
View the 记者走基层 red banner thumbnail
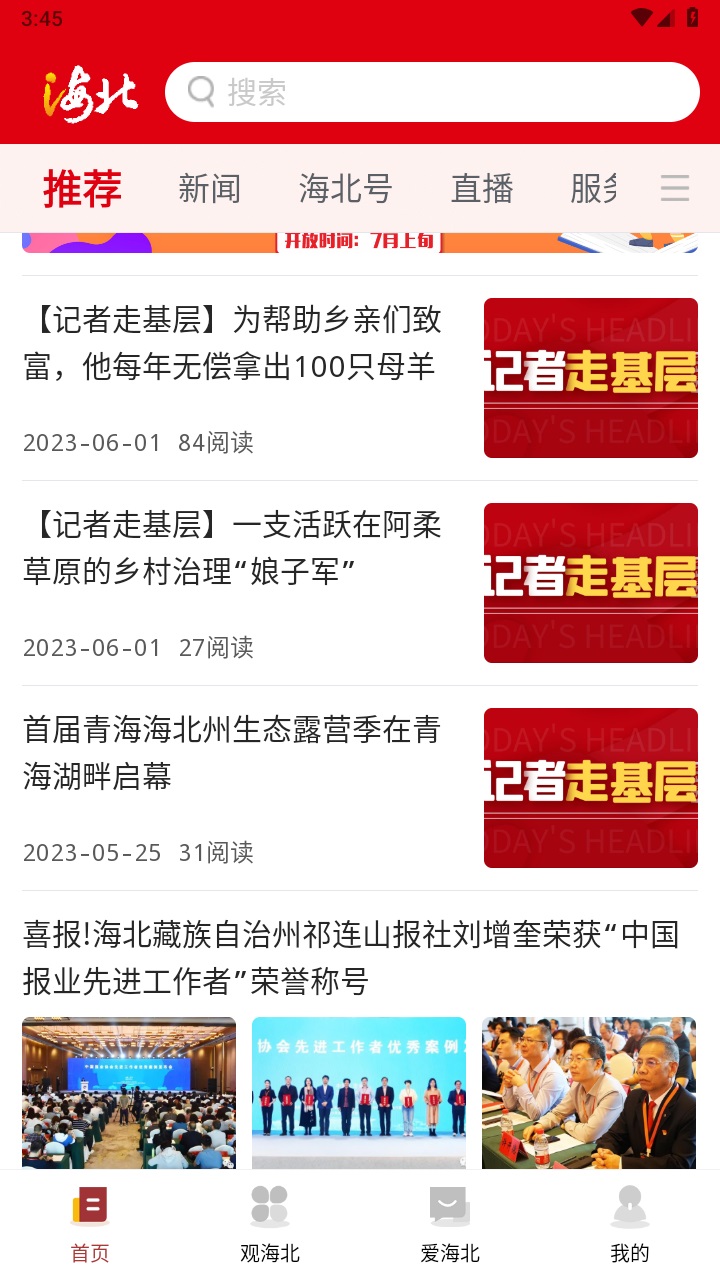[x=590, y=377]
